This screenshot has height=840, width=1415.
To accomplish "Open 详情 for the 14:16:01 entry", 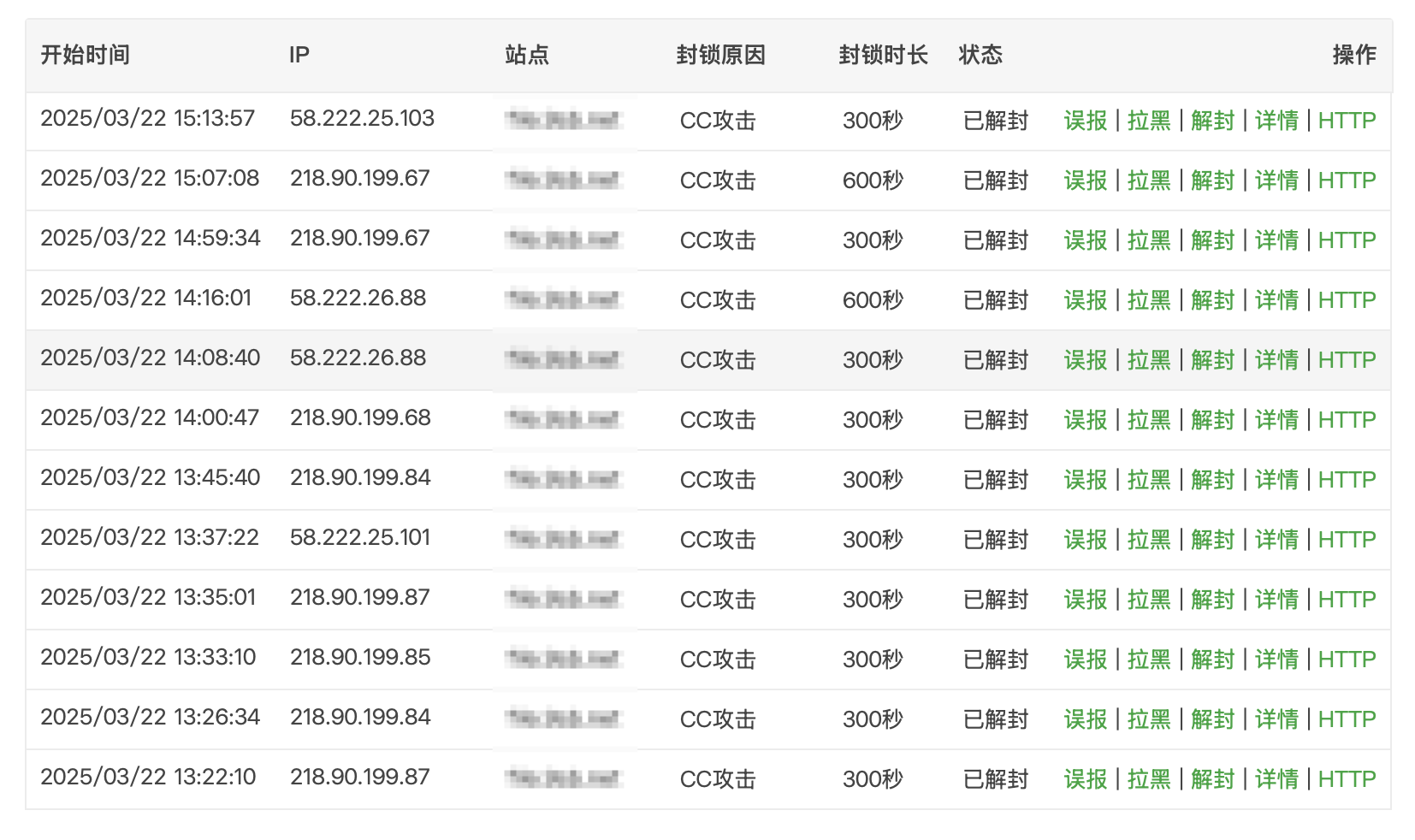I will click(1276, 300).
